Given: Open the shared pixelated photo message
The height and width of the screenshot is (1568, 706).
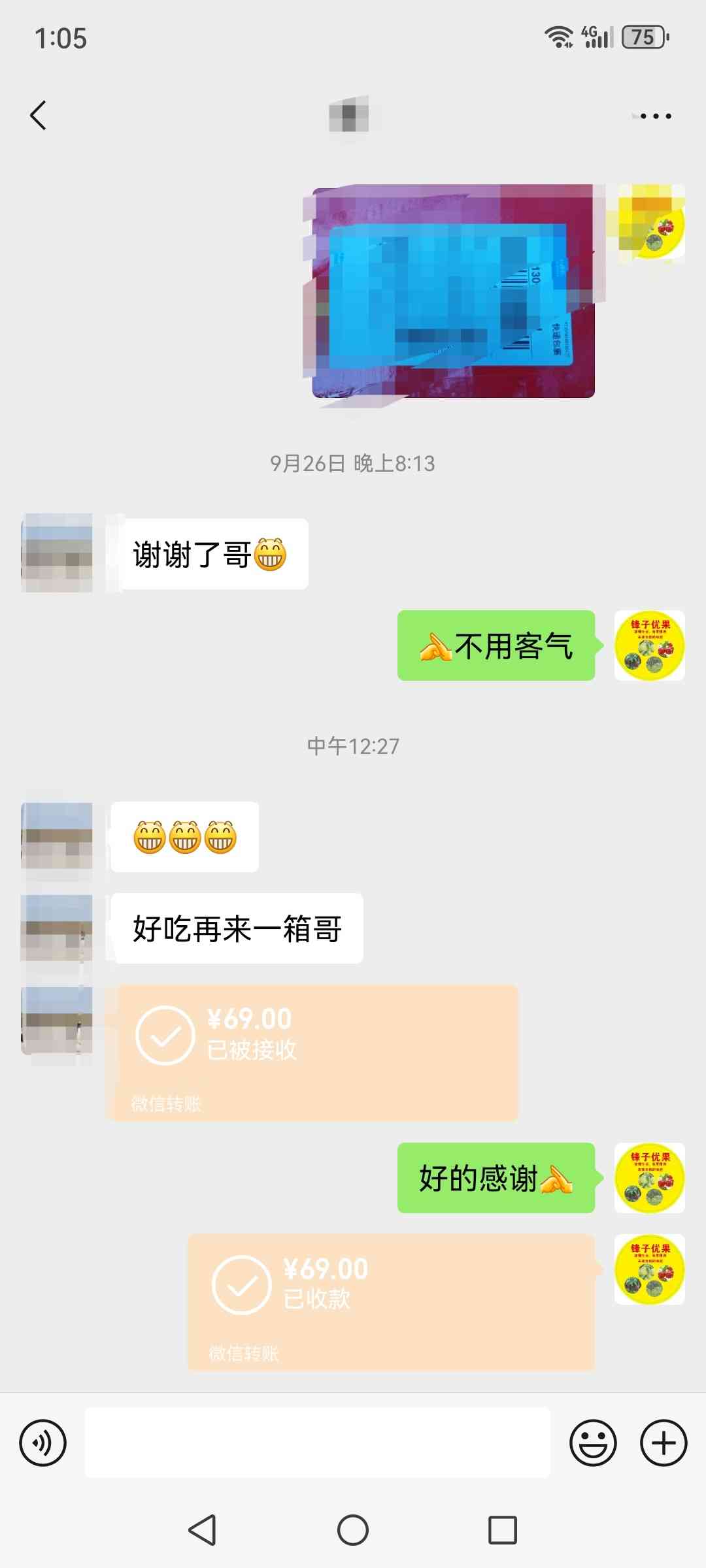Looking at the screenshot, I should pos(453,291).
